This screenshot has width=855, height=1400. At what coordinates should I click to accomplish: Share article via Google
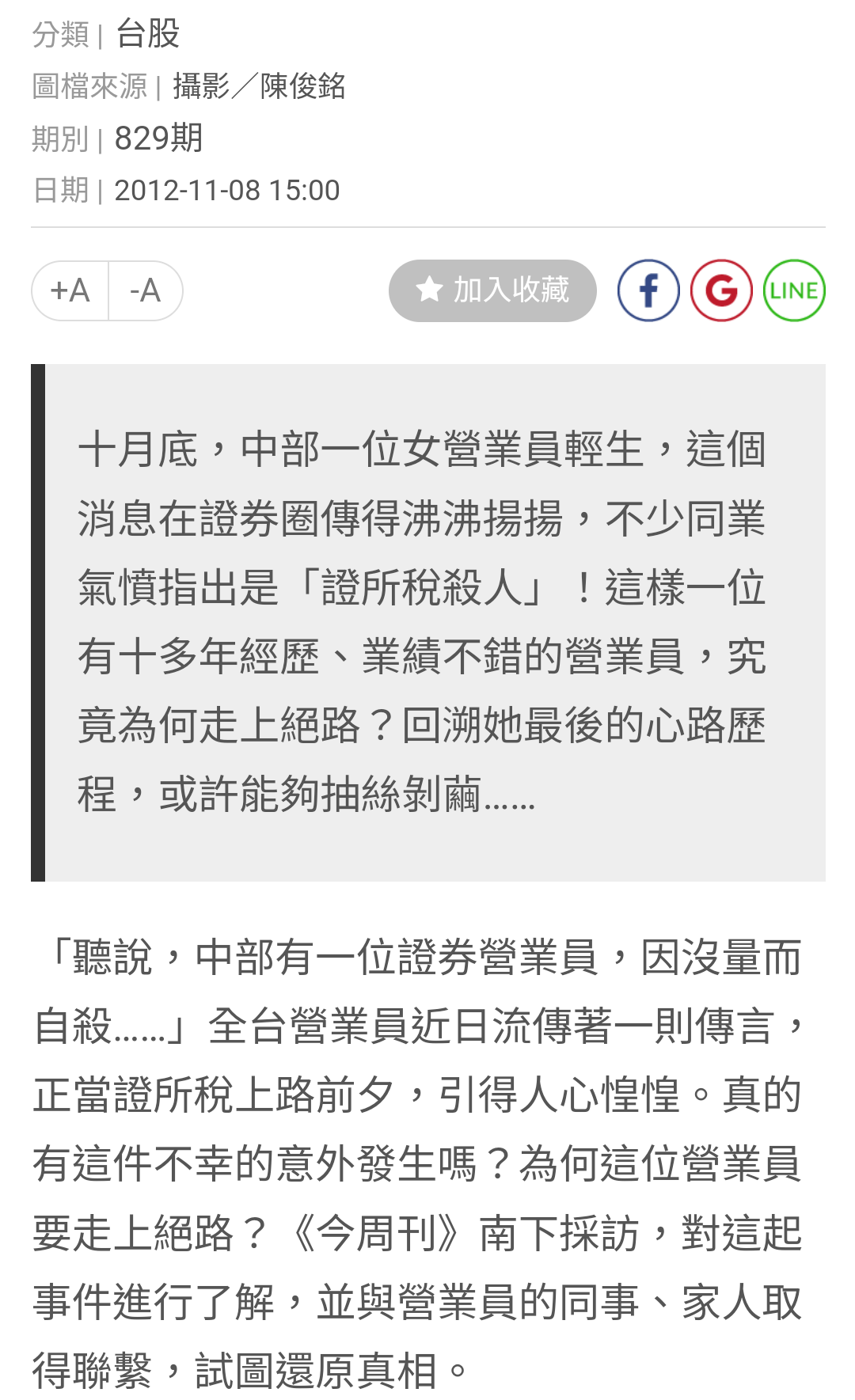[721, 290]
